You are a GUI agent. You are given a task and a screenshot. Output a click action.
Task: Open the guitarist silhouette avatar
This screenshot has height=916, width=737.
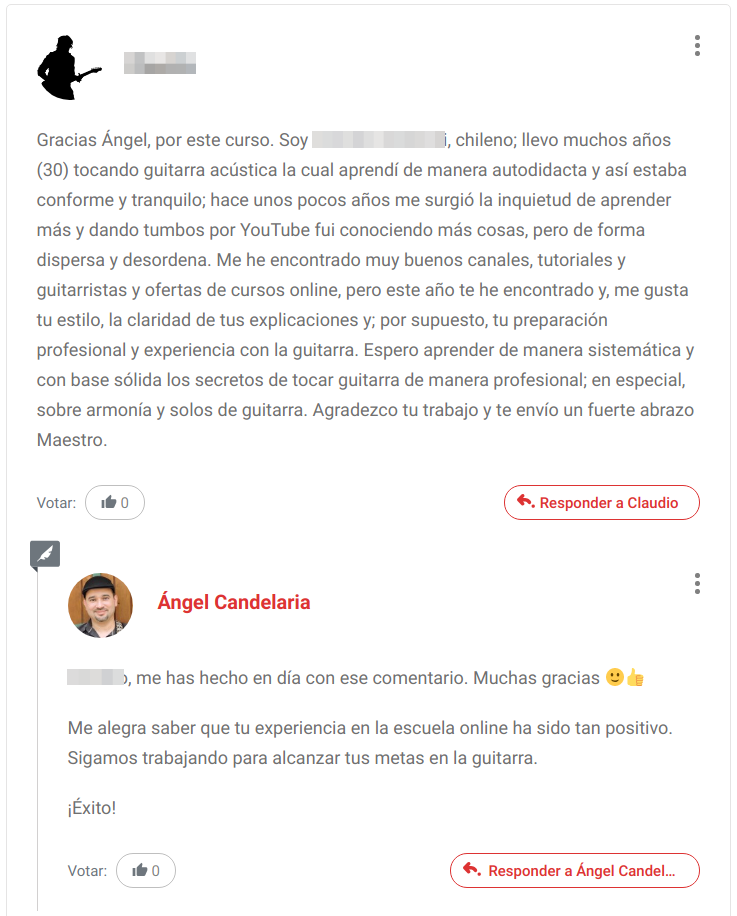tap(69, 68)
